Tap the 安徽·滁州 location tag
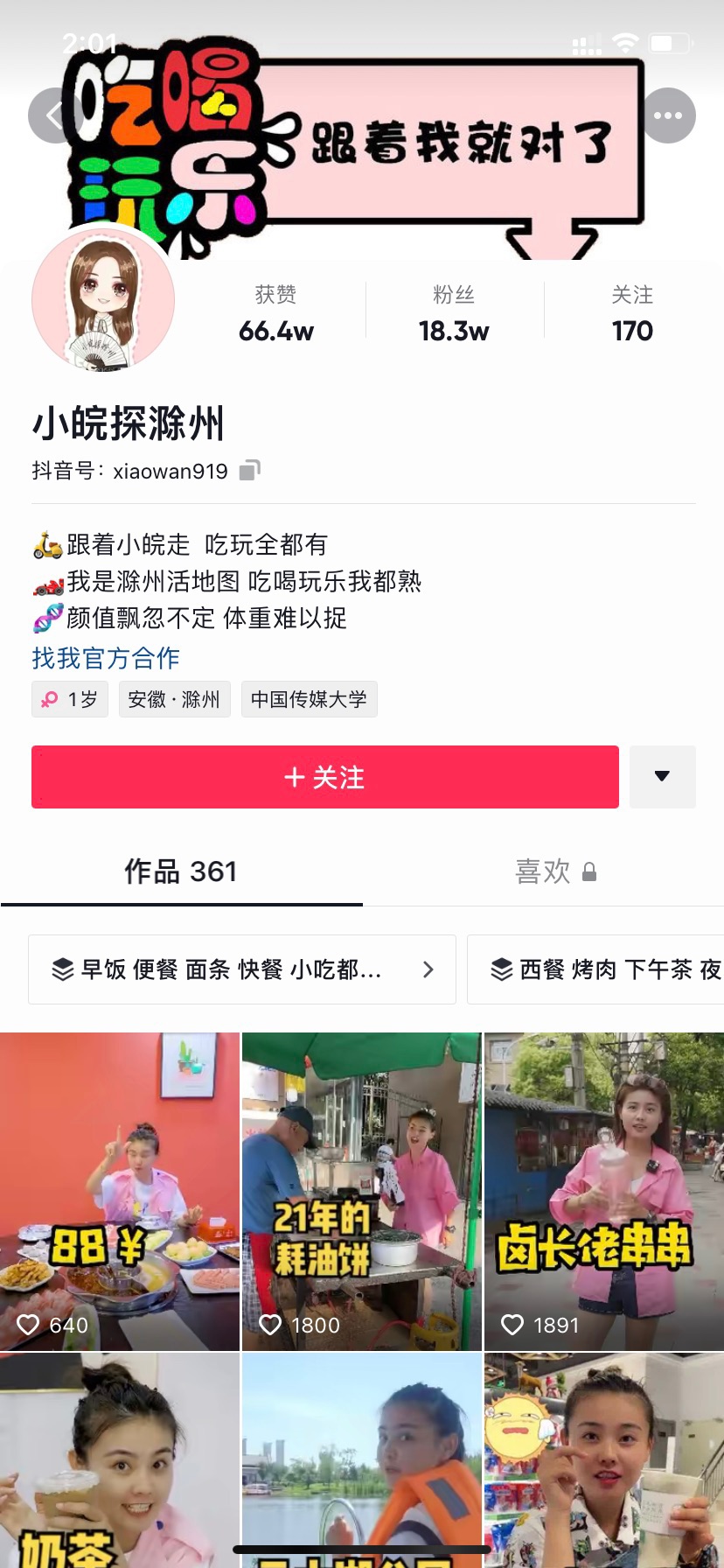The height and width of the screenshot is (1568, 724). click(x=174, y=699)
